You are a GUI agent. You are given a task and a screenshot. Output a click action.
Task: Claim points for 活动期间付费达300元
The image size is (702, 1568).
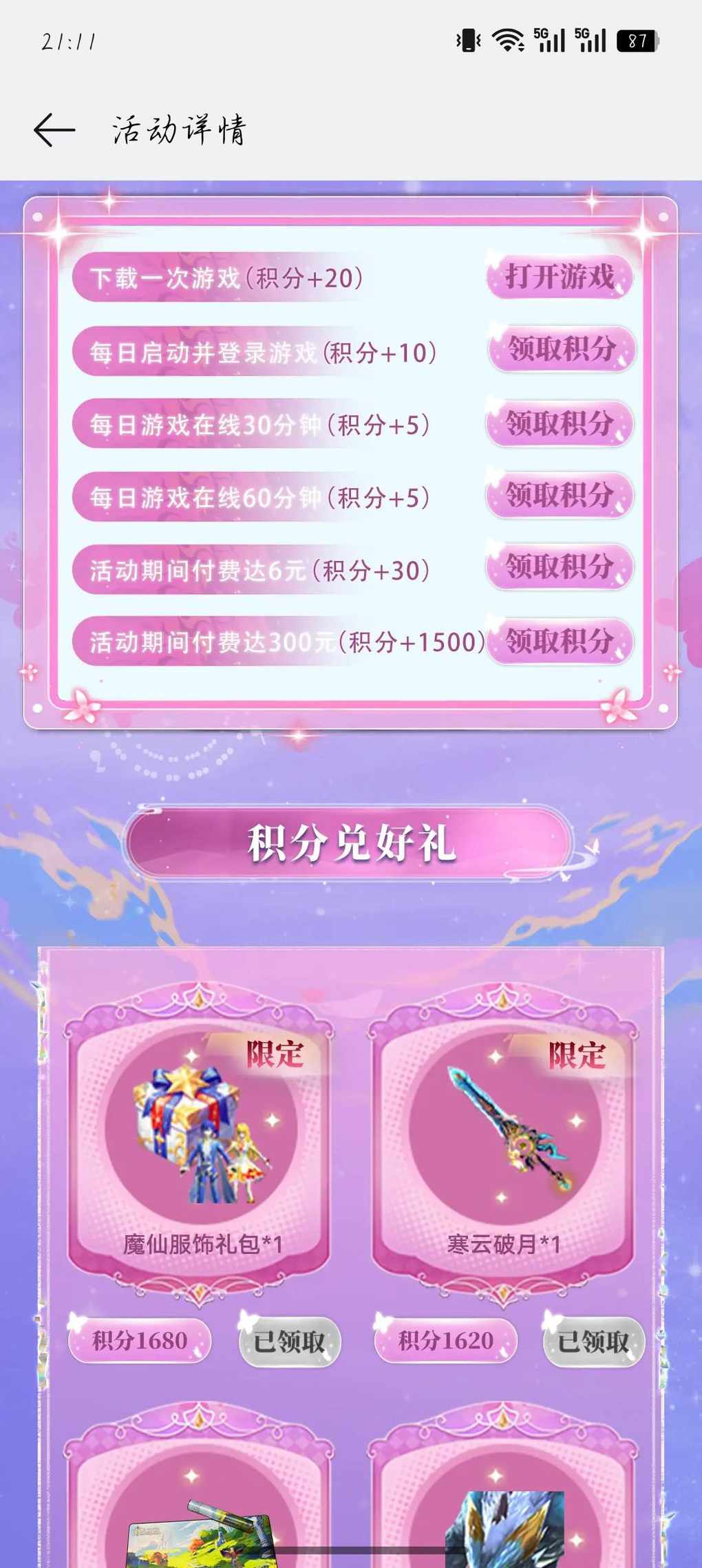pos(560,641)
